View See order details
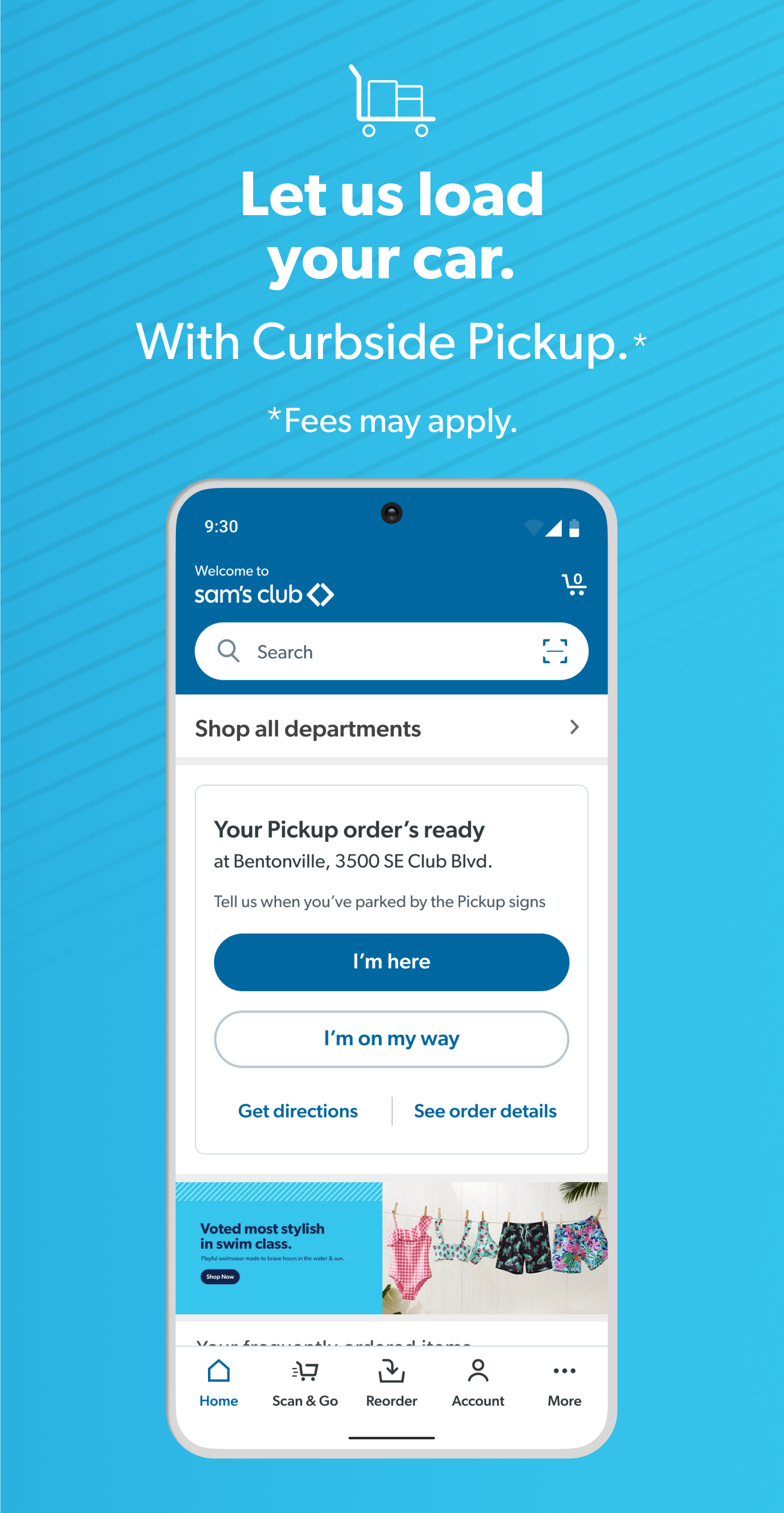The height and width of the screenshot is (1513, 784). pos(485,1111)
